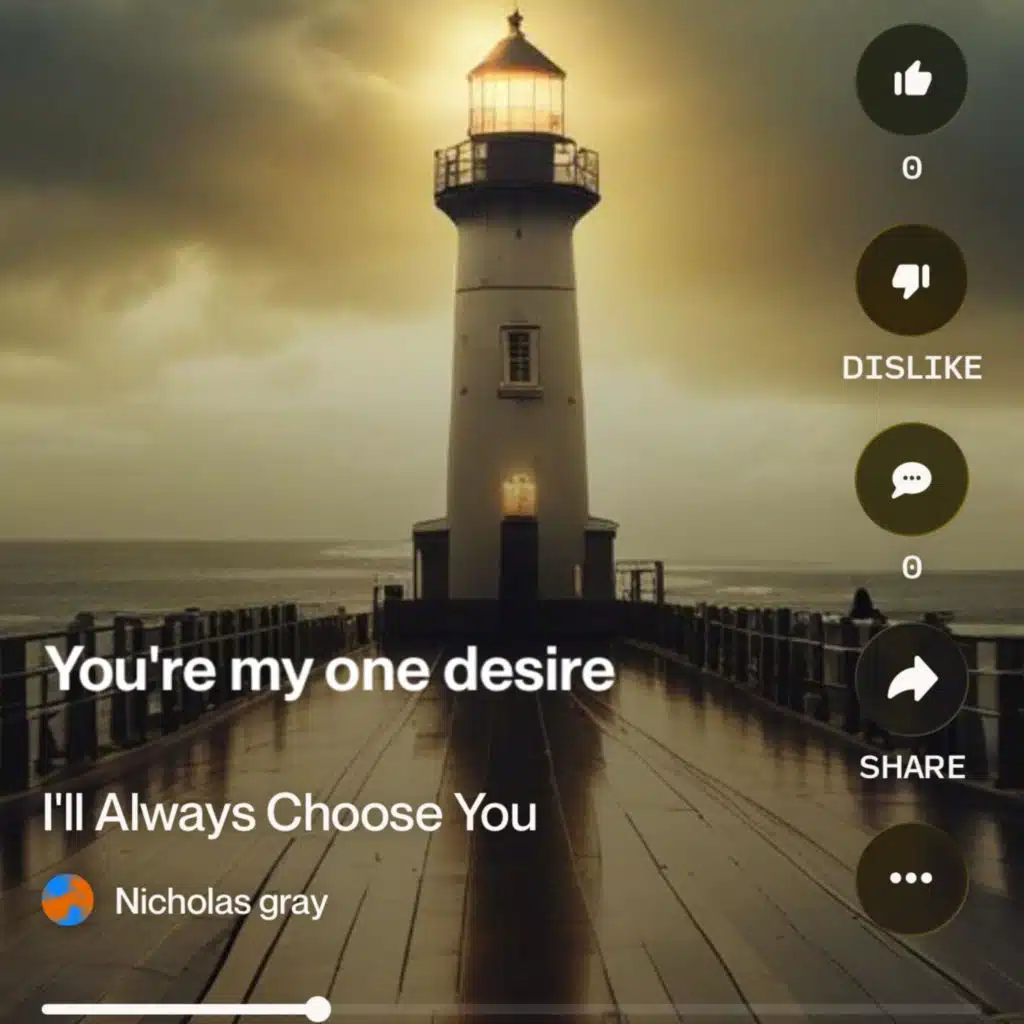Tap the playback progress bar
Screen dimensions: 1024x1024
(500, 1009)
